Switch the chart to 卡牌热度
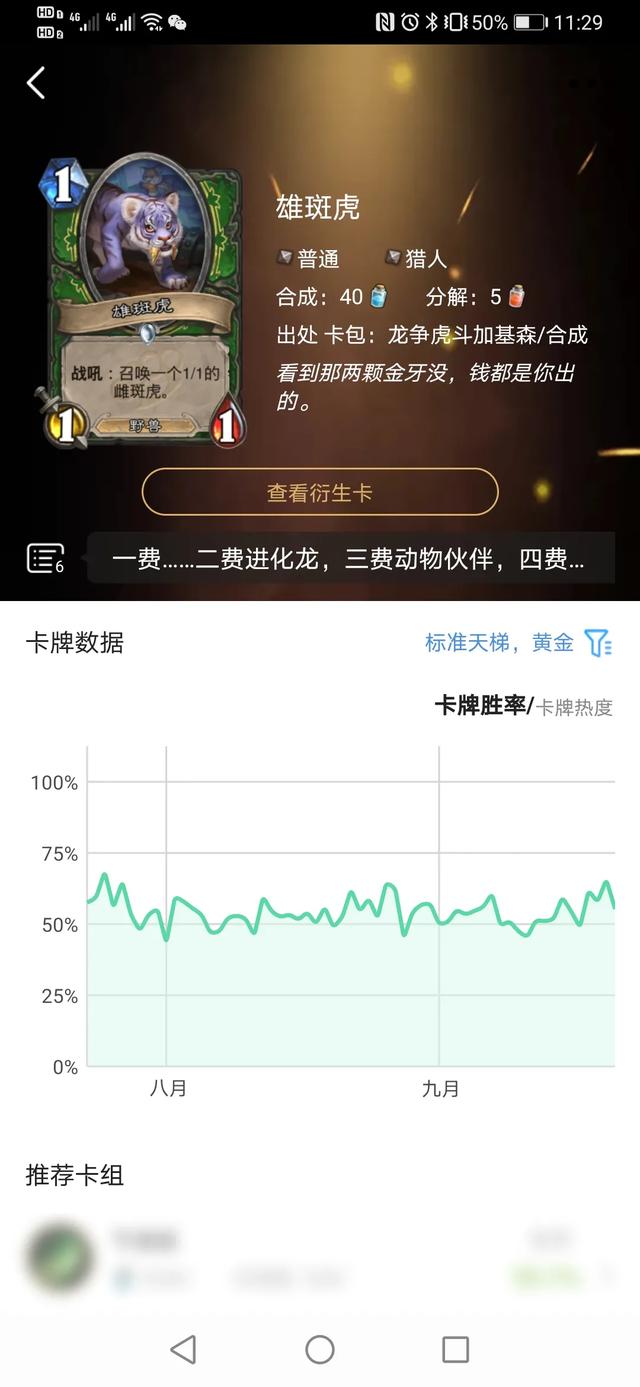Screen dimensions: 640x1387 tap(575, 708)
